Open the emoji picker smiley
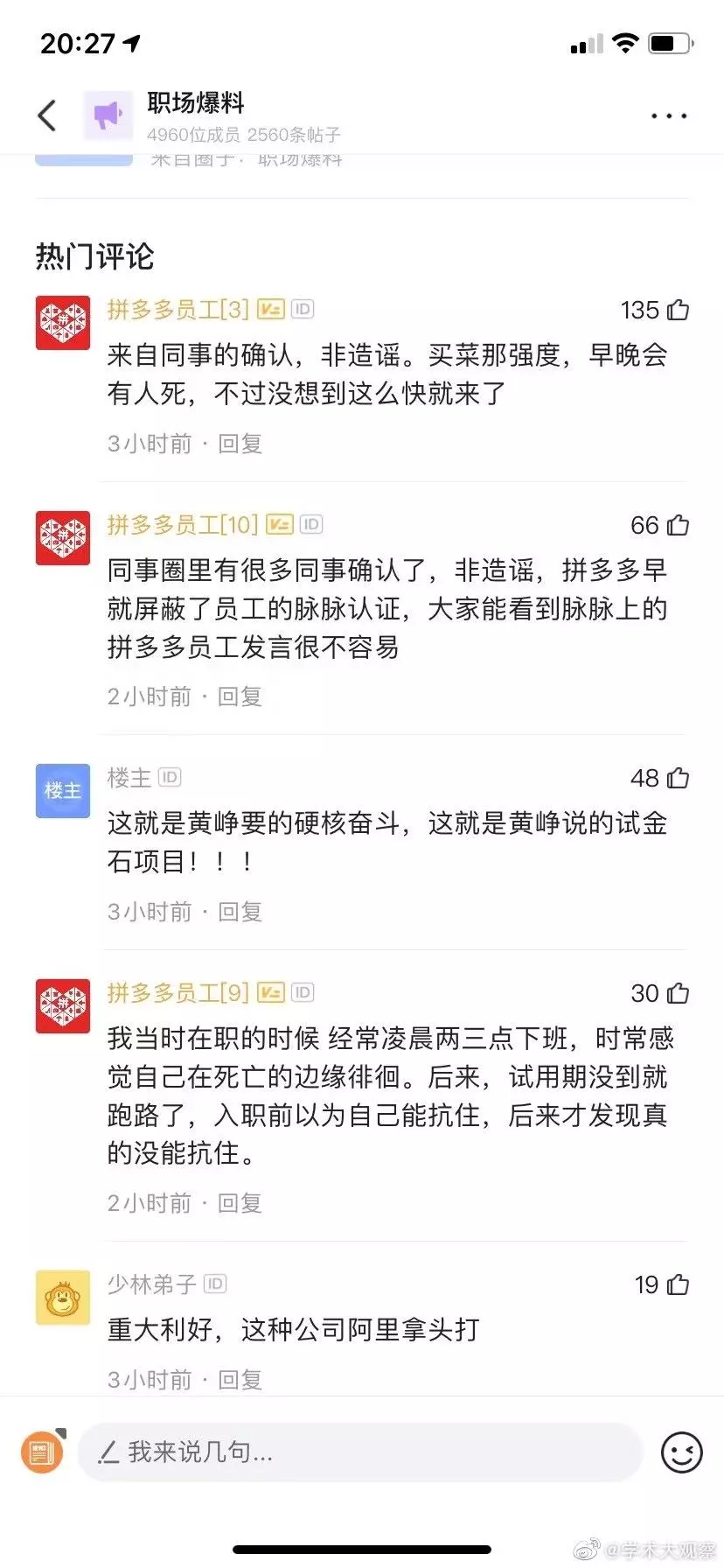The image size is (724, 1568). pyautogui.click(x=681, y=1452)
